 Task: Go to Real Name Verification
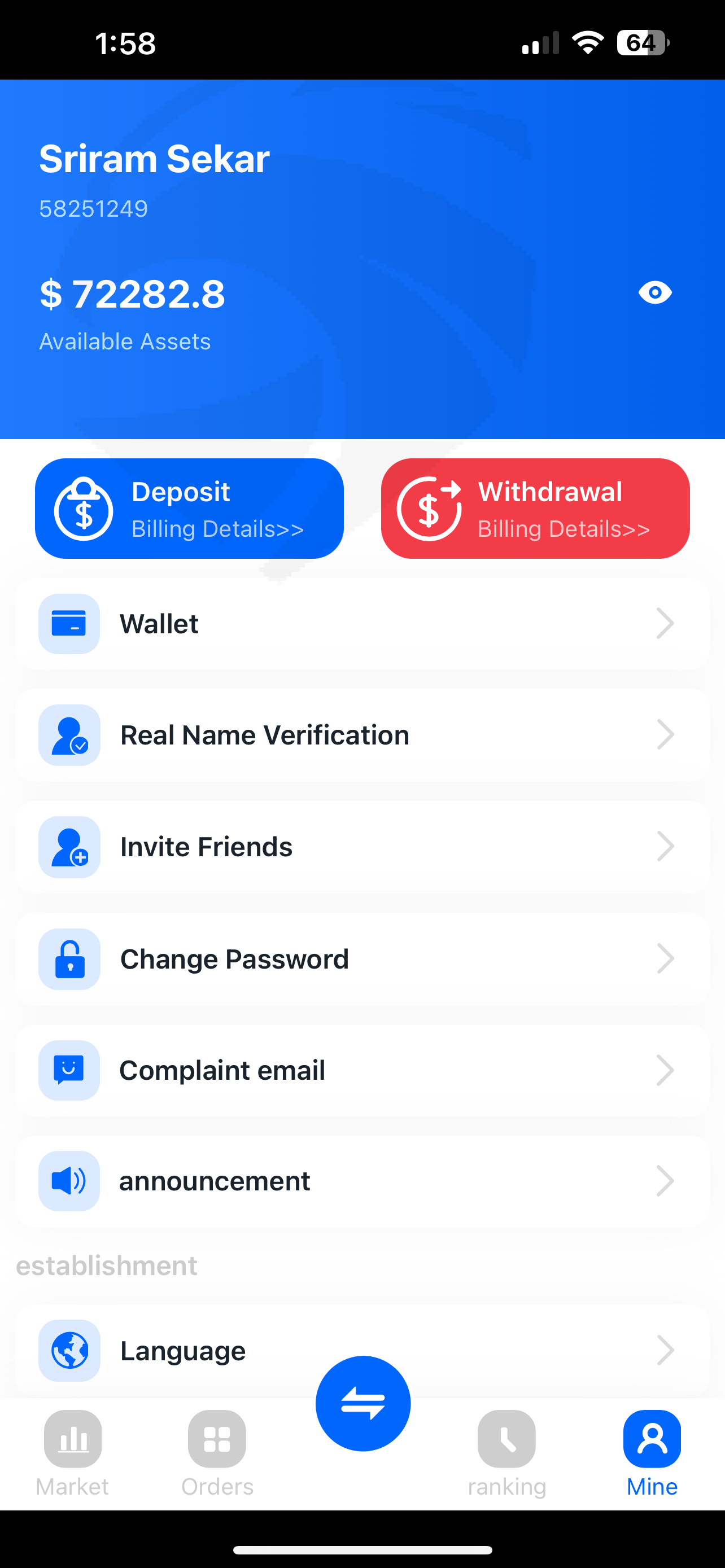click(362, 735)
